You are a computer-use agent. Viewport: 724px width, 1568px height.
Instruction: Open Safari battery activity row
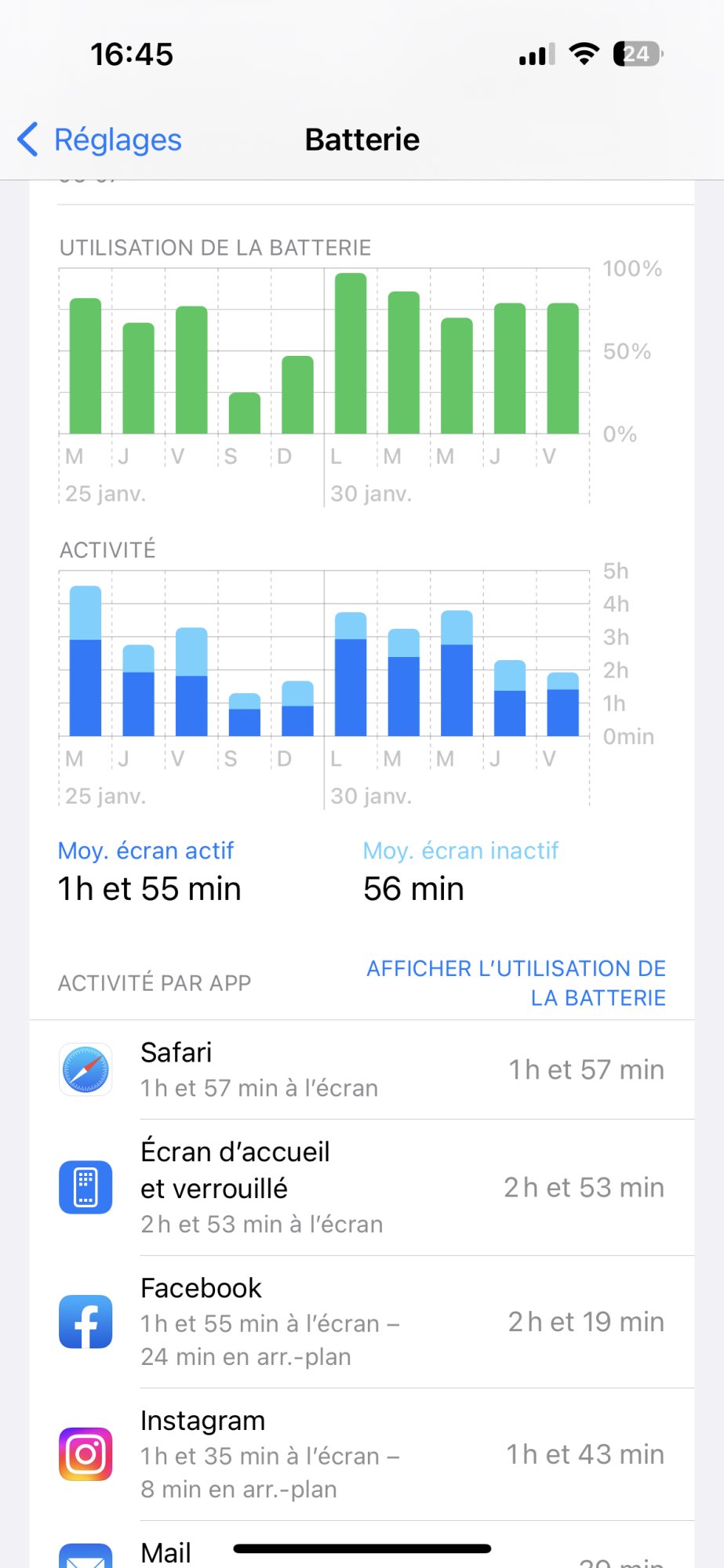pyautogui.click(x=362, y=1069)
